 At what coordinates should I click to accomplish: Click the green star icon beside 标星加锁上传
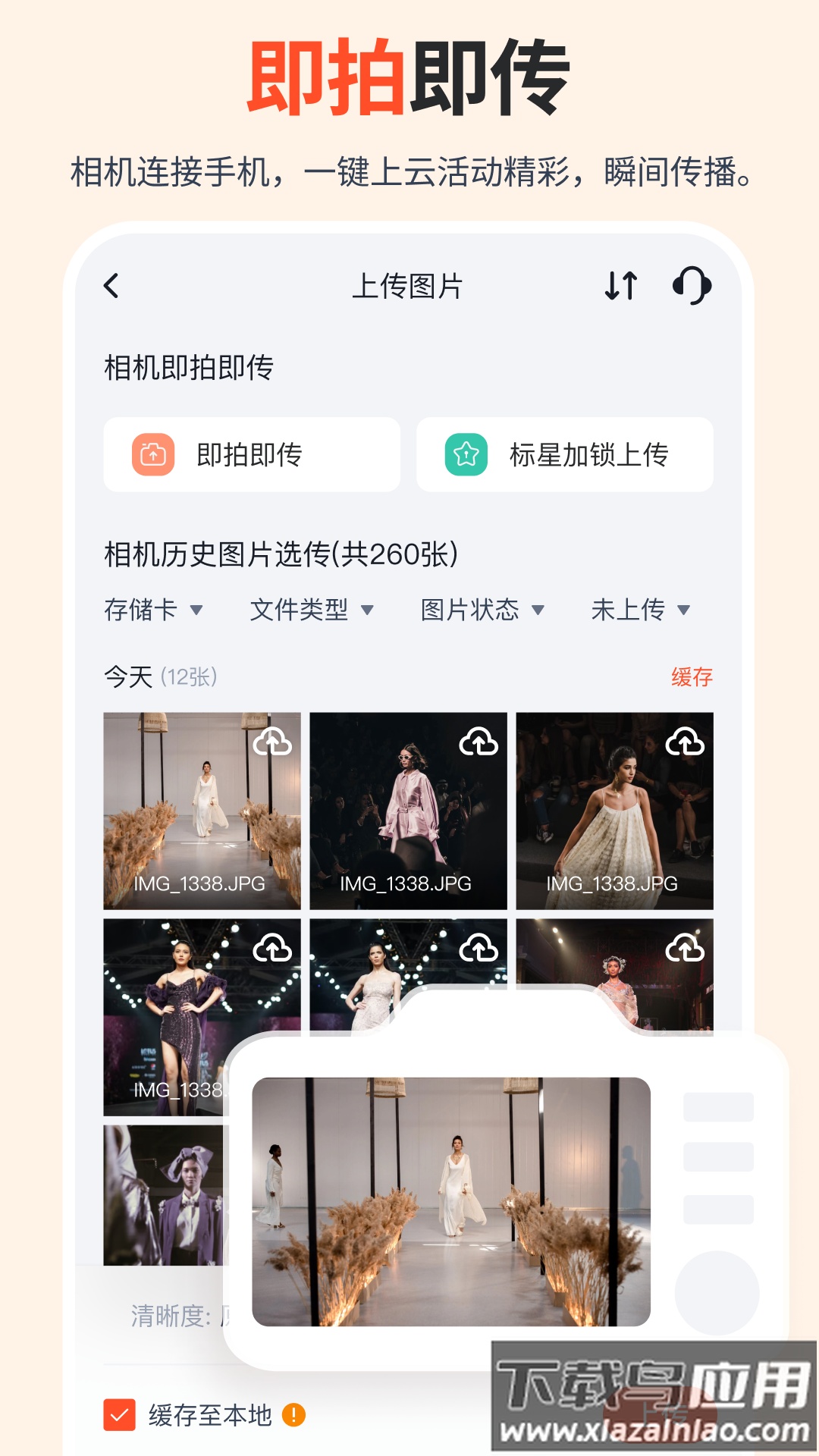(x=468, y=454)
